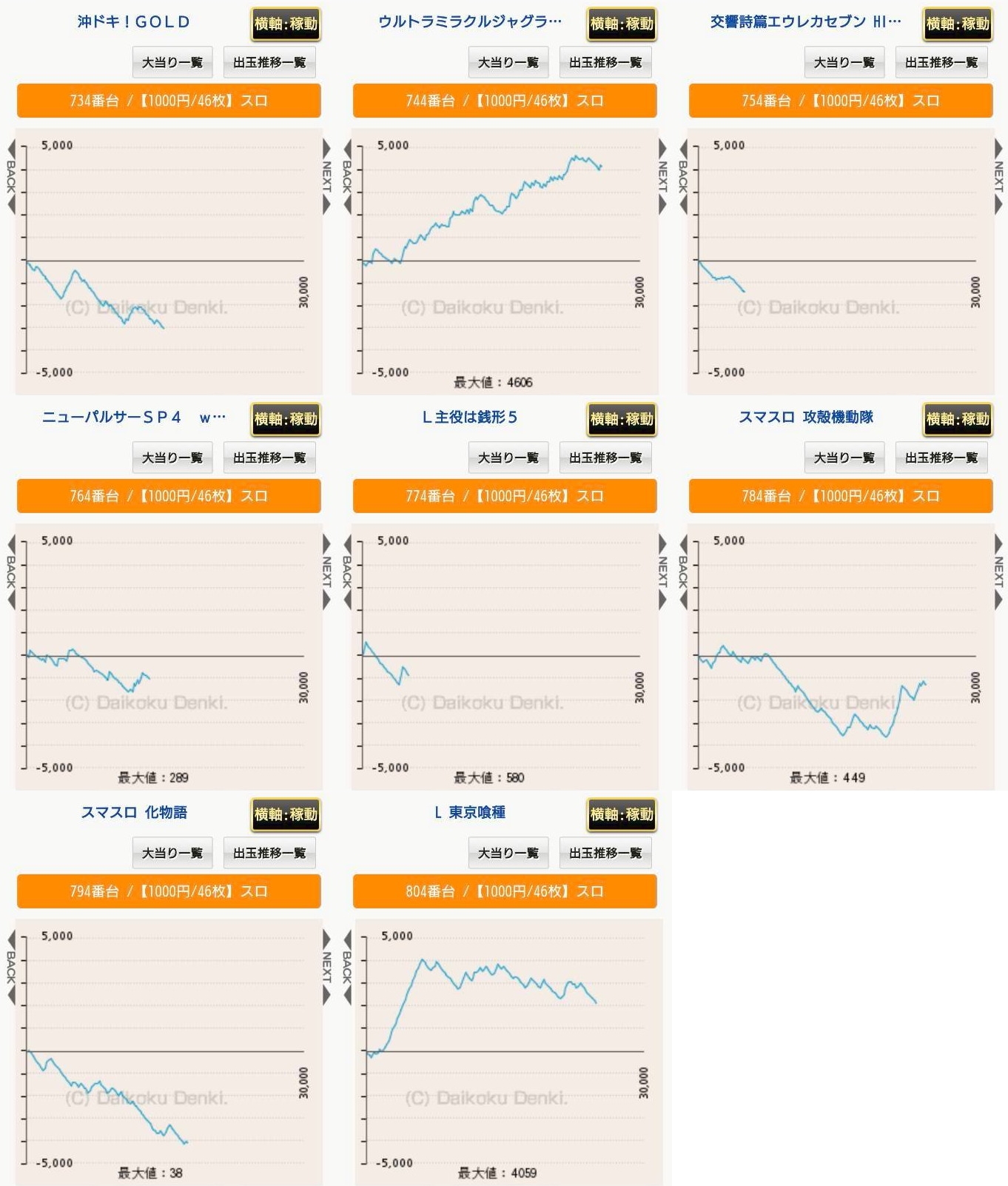Toggle 横軸:稼動 for 交響詩篇エウレカセブン
This screenshot has height=1186, width=1008.
[958, 24]
